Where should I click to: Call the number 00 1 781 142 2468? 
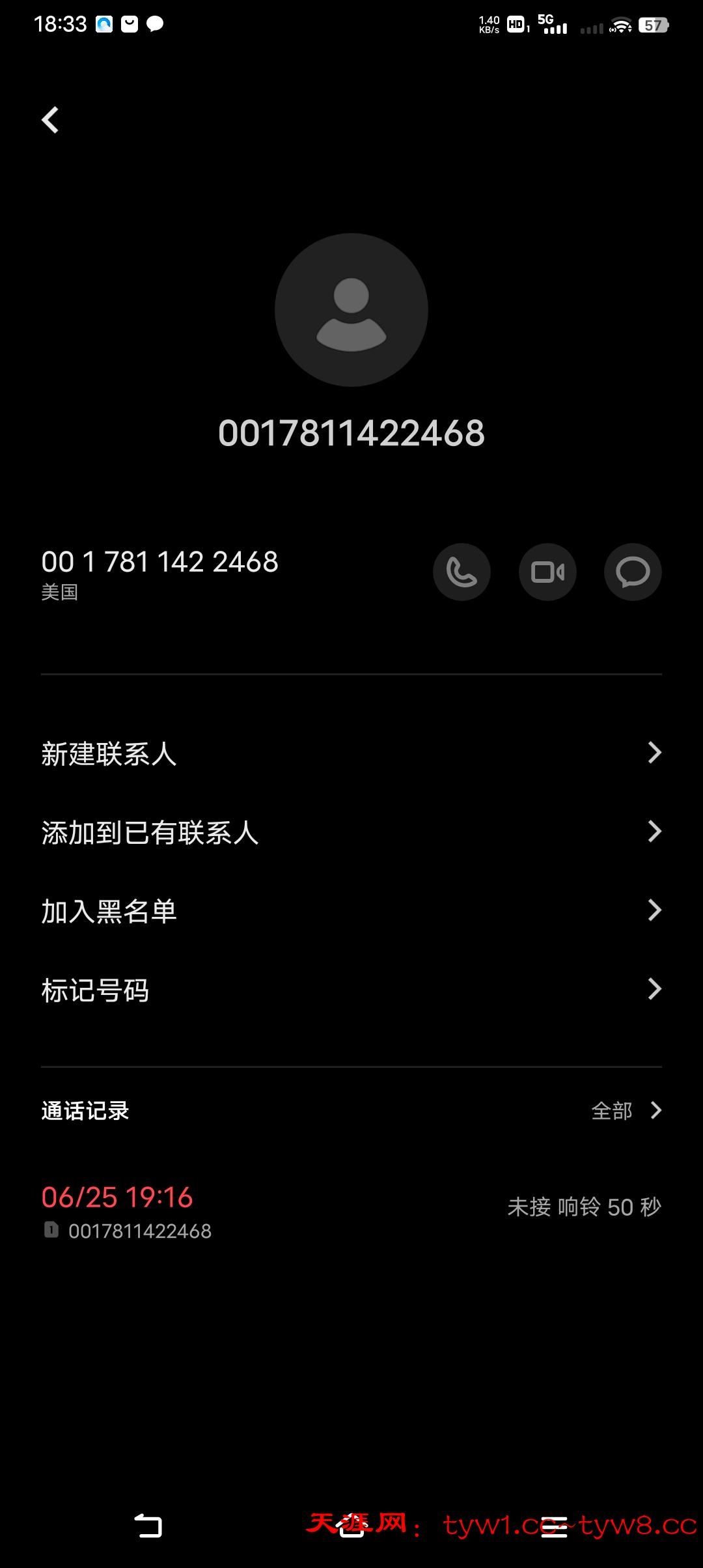tap(462, 572)
